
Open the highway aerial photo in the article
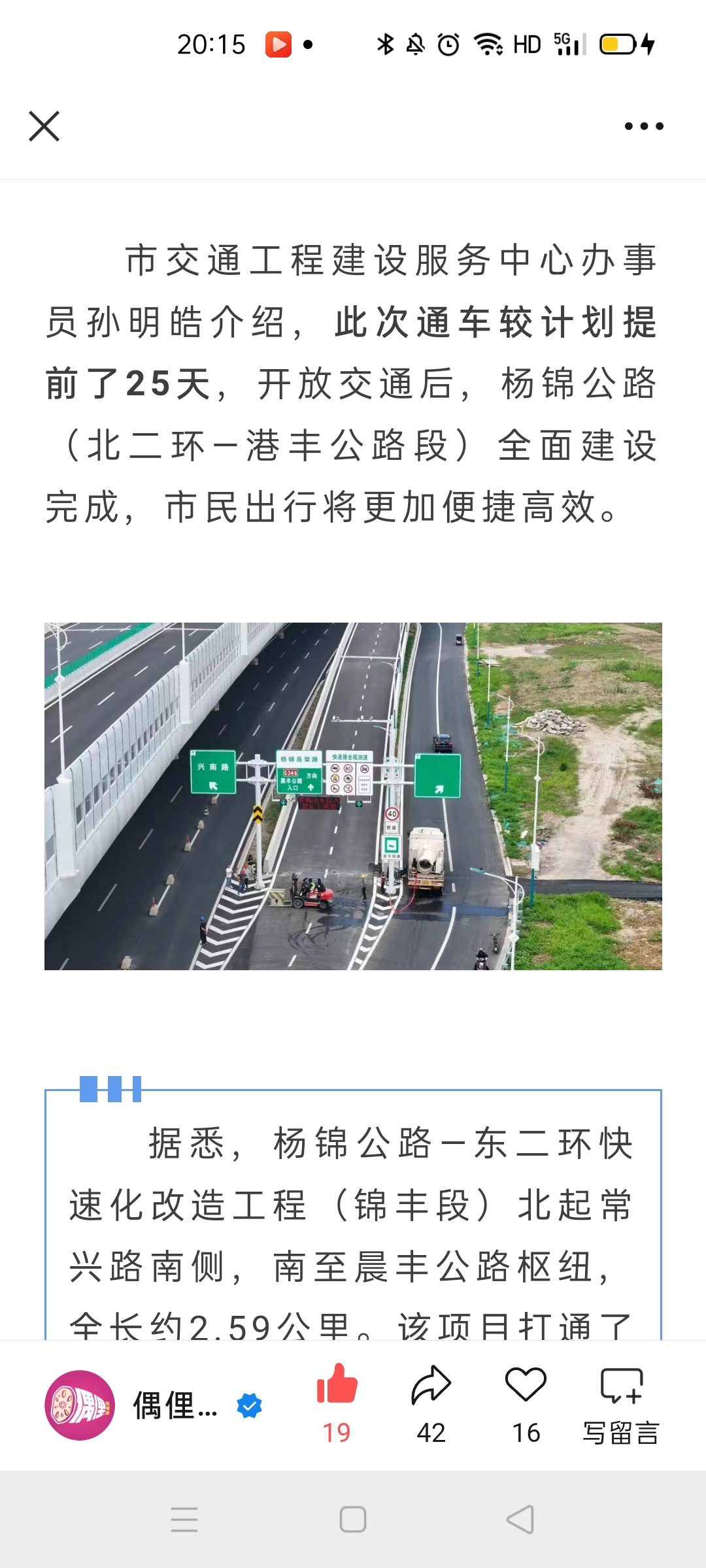[x=353, y=796]
